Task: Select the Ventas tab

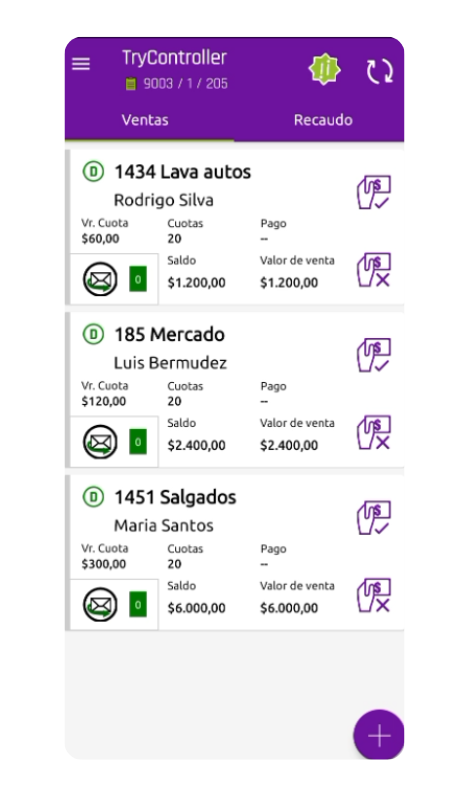Action: click(x=145, y=120)
